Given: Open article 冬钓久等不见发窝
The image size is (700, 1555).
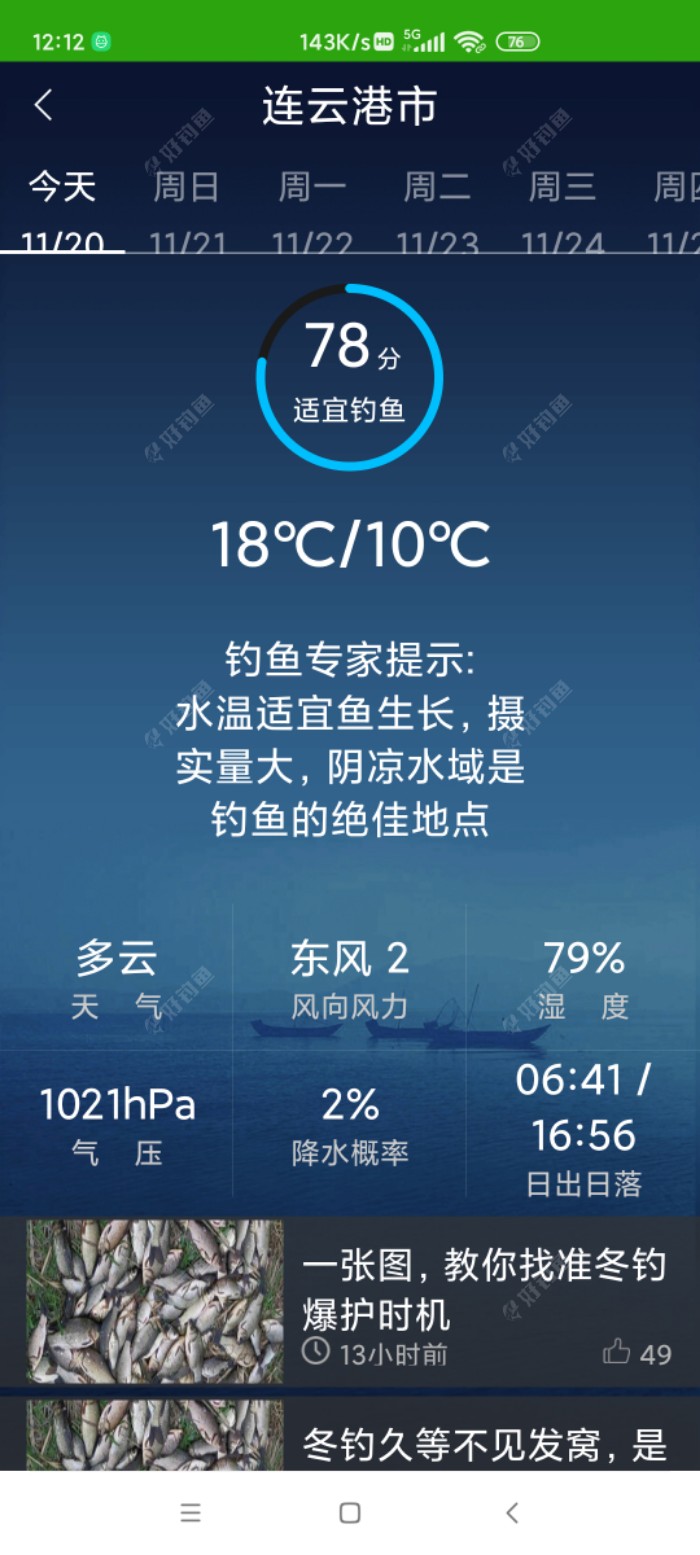Looking at the screenshot, I should (x=483, y=1444).
